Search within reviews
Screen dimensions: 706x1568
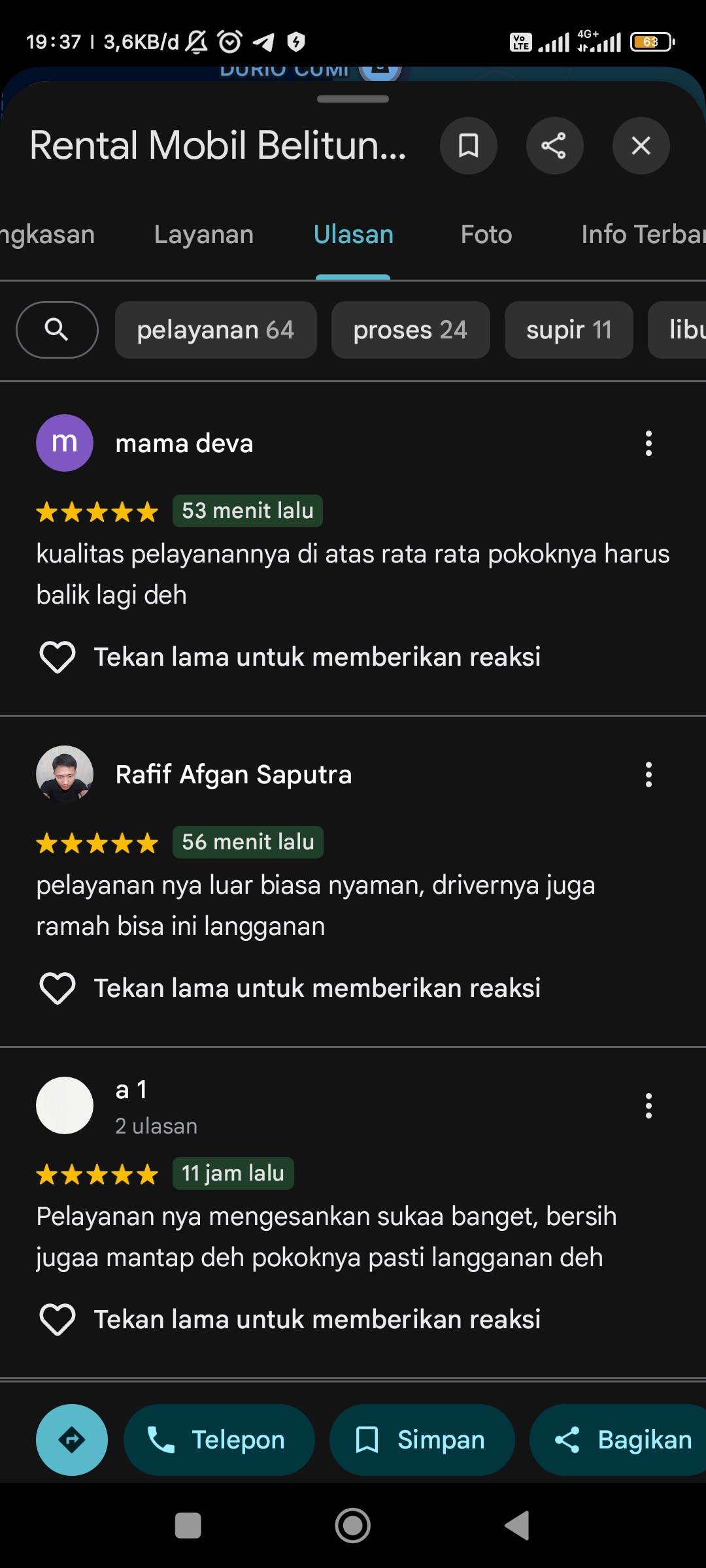pos(57,330)
